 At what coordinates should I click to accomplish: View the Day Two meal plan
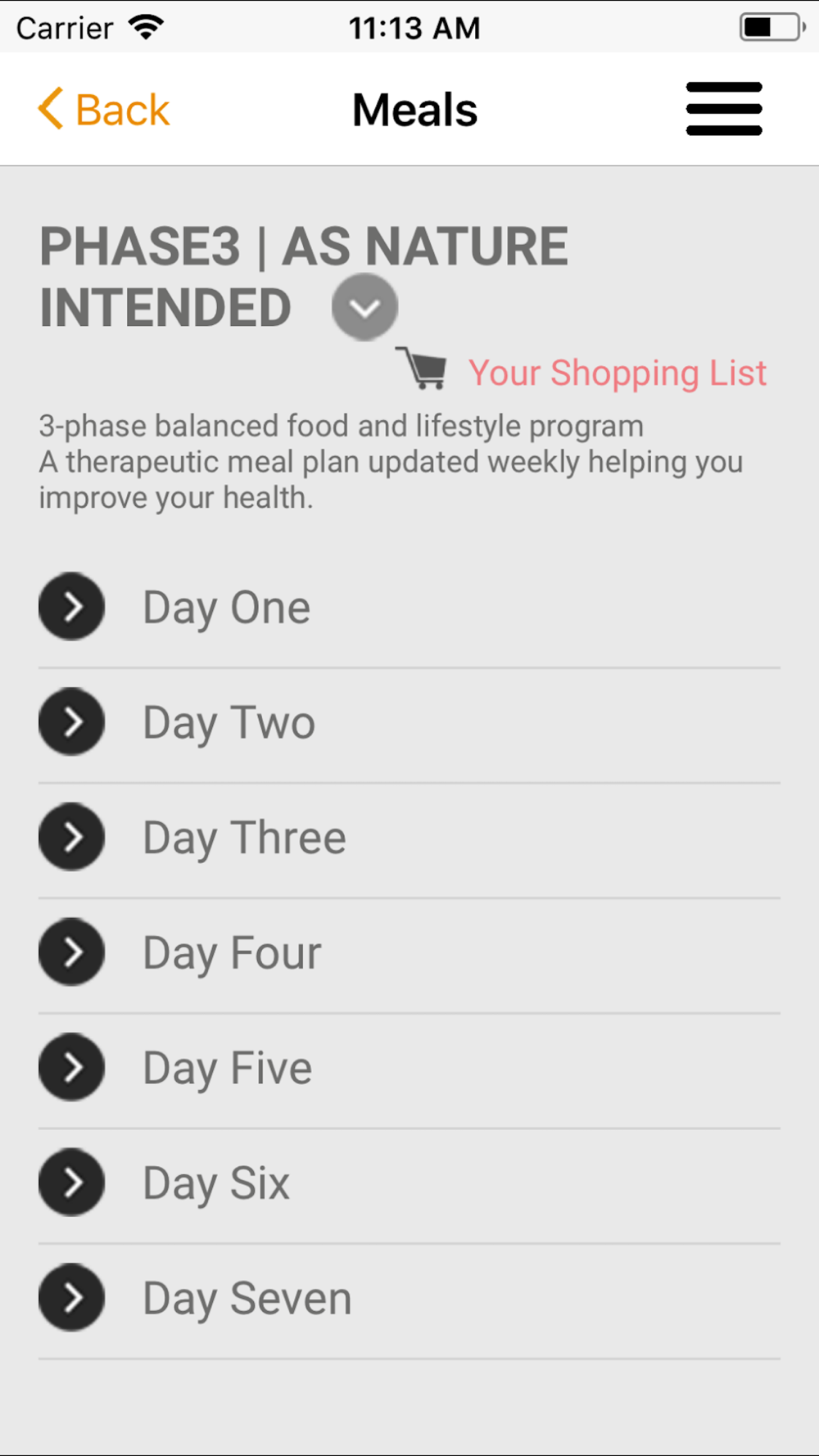[229, 722]
